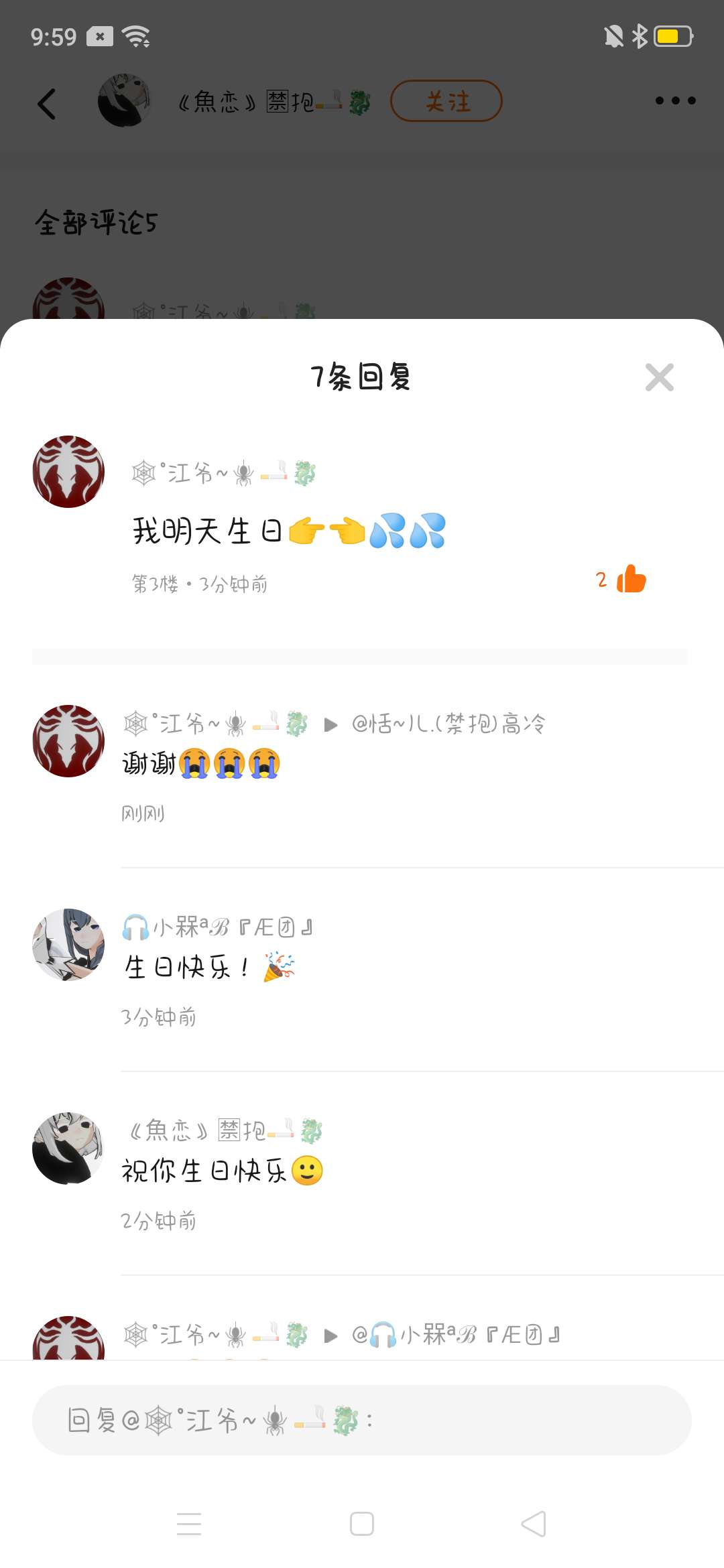The image size is (724, 1568).
Task: Tap the system back navigation button
Action: (x=534, y=1524)
